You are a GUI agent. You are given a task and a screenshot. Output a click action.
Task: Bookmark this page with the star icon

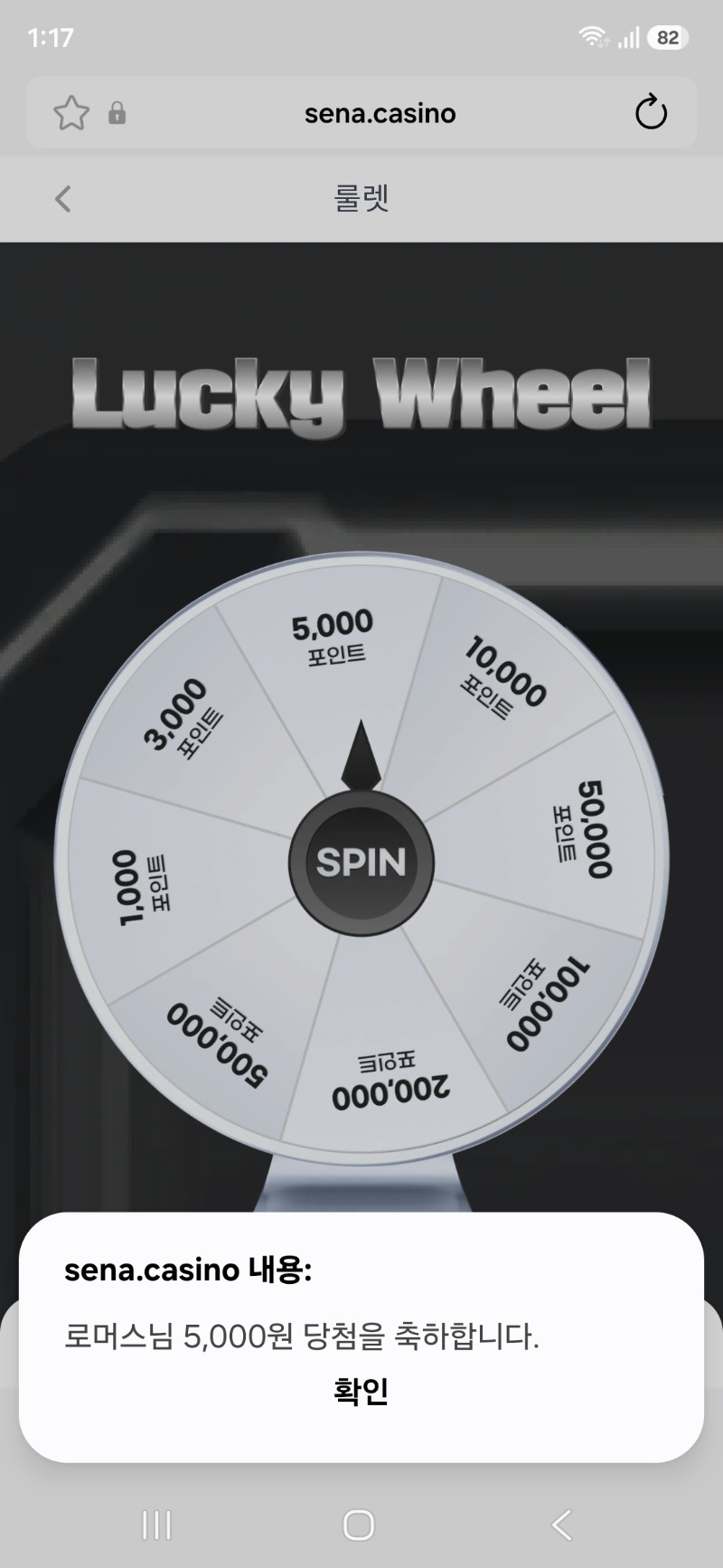pos(71,113)
